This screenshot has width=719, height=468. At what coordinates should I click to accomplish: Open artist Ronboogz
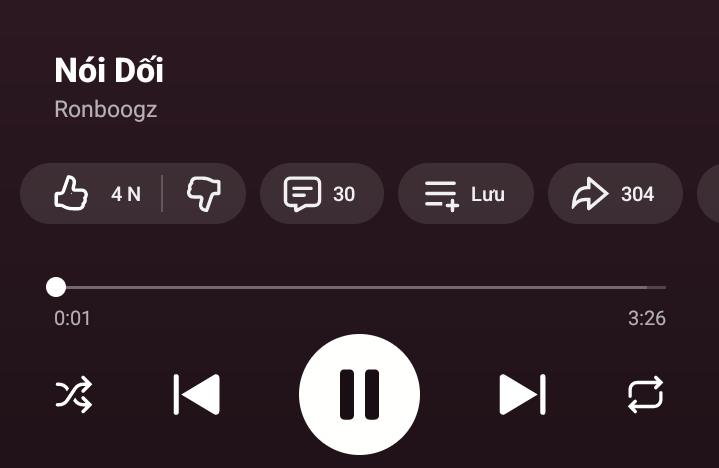click(x=105, y=109)
